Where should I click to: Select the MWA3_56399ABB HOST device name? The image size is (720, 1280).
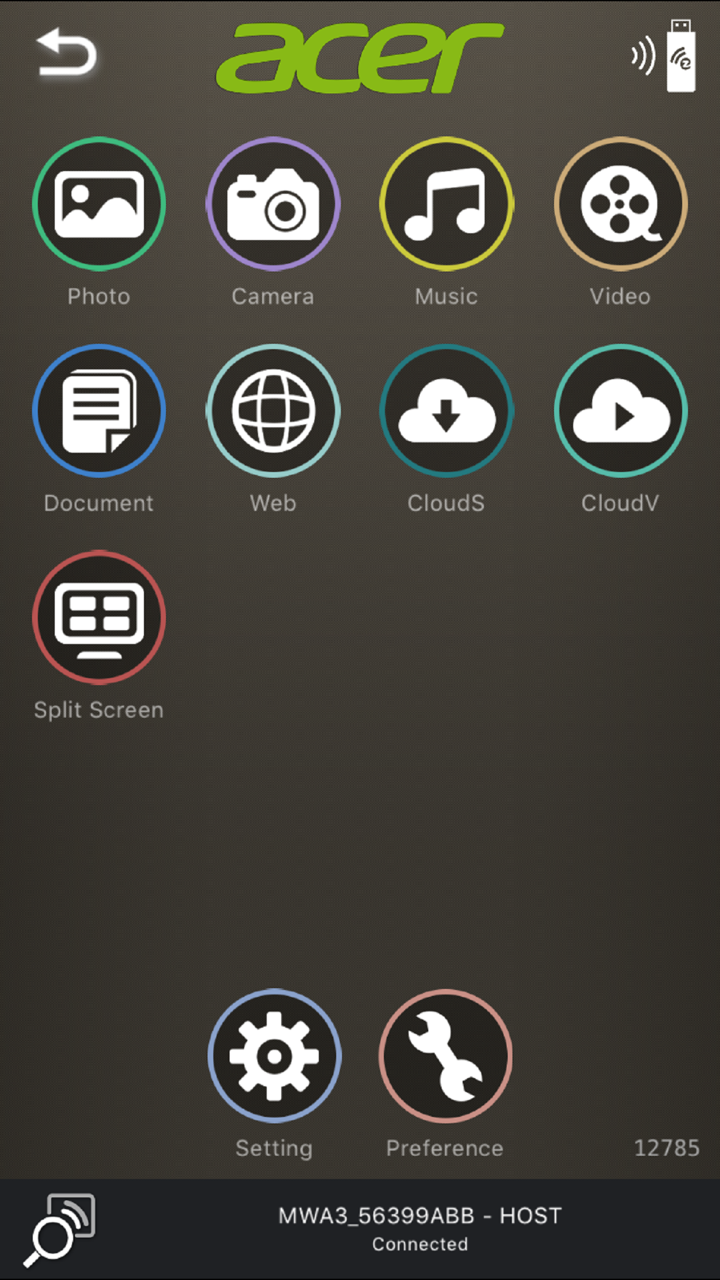click(x=420, y=1216)
